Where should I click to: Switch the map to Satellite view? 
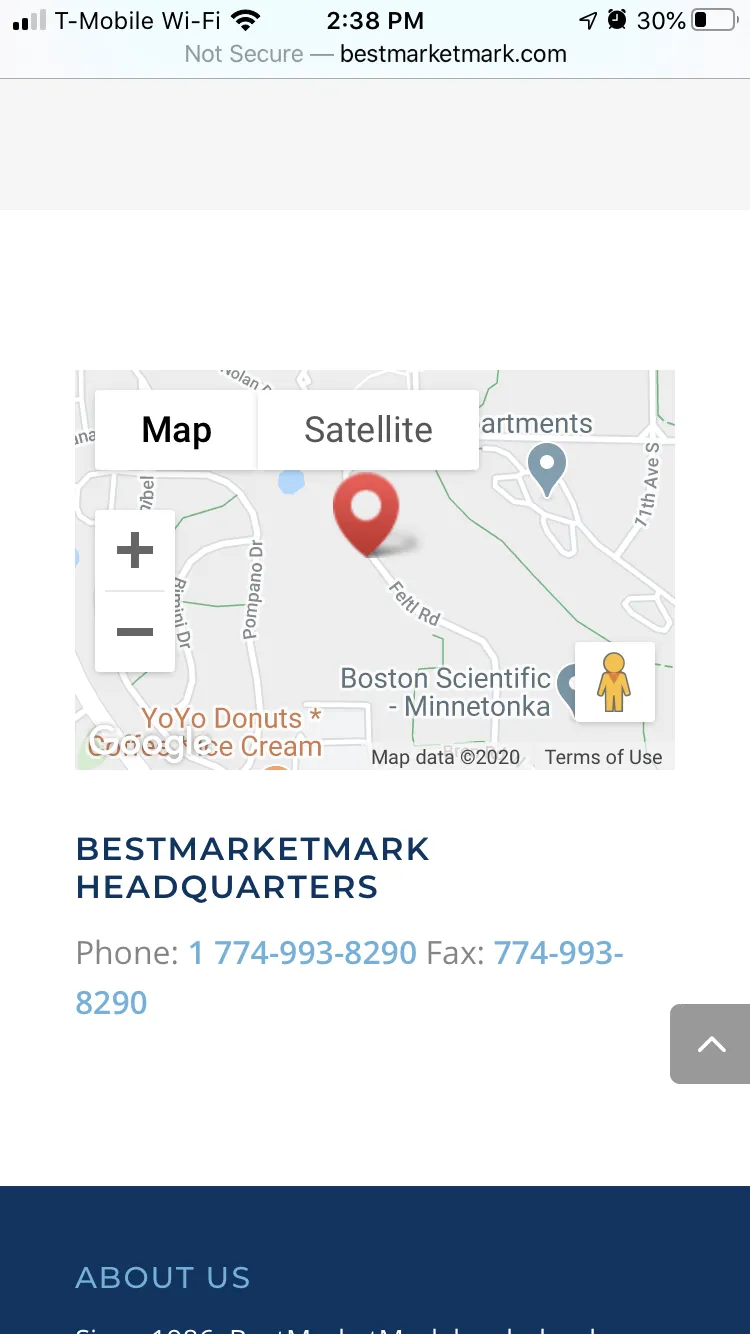click(368, 430)
